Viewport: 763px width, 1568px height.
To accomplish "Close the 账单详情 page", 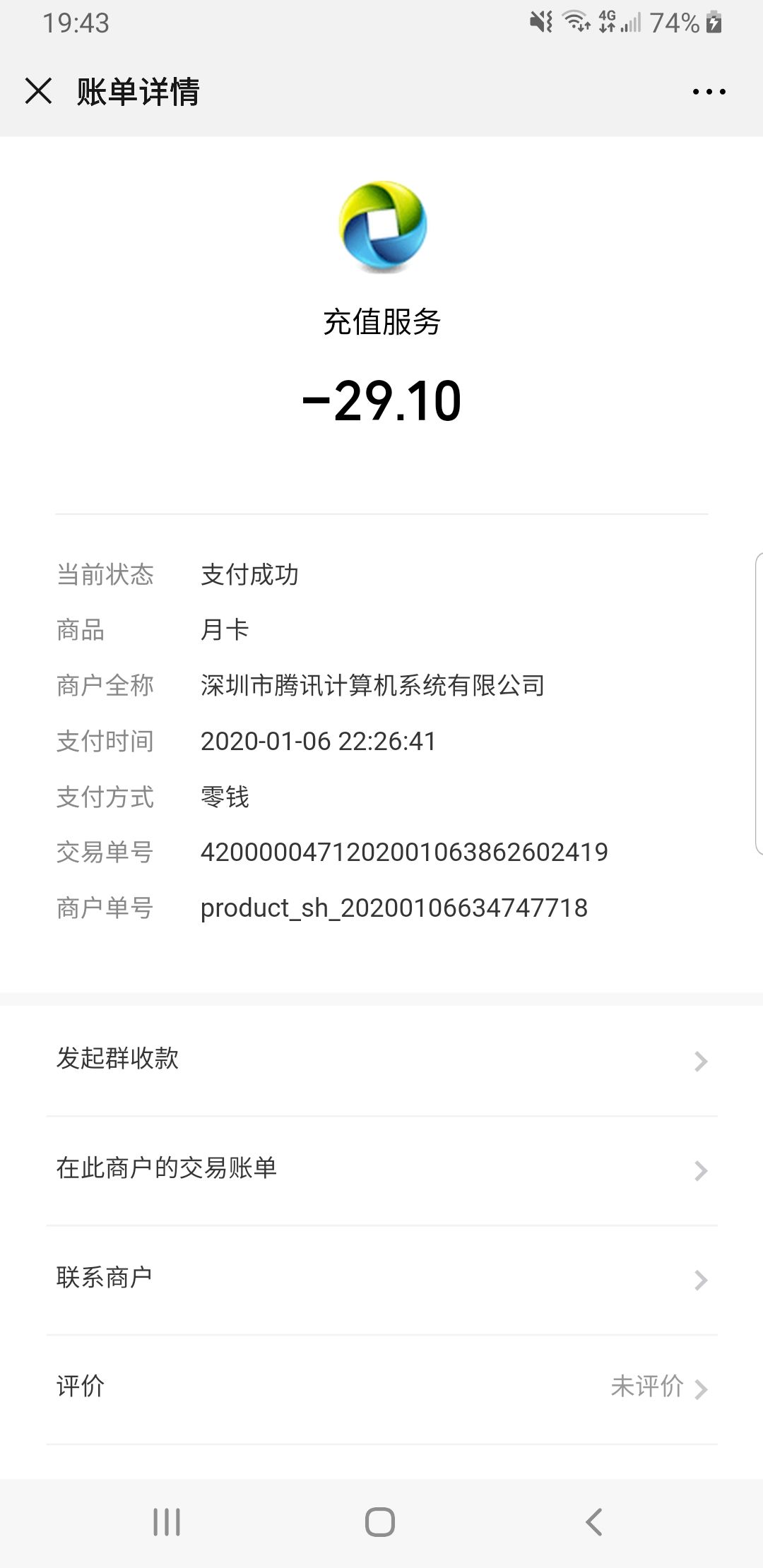I will tap(38, 91).
